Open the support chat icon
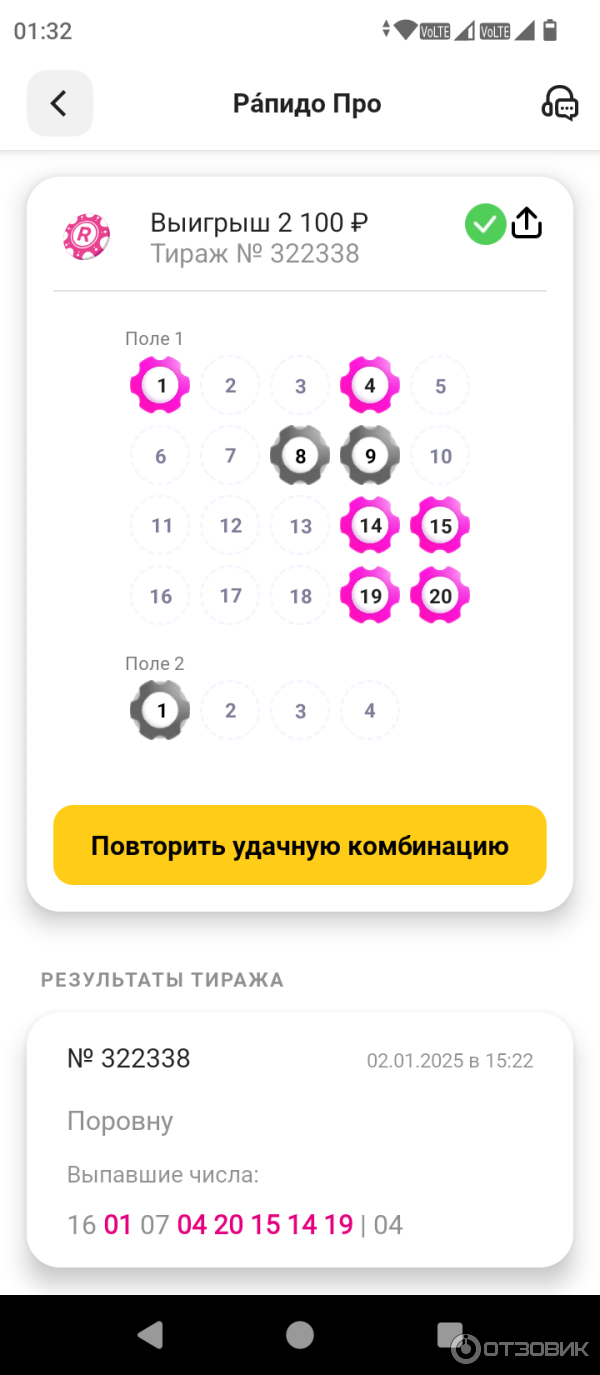 tap(560, 103)
